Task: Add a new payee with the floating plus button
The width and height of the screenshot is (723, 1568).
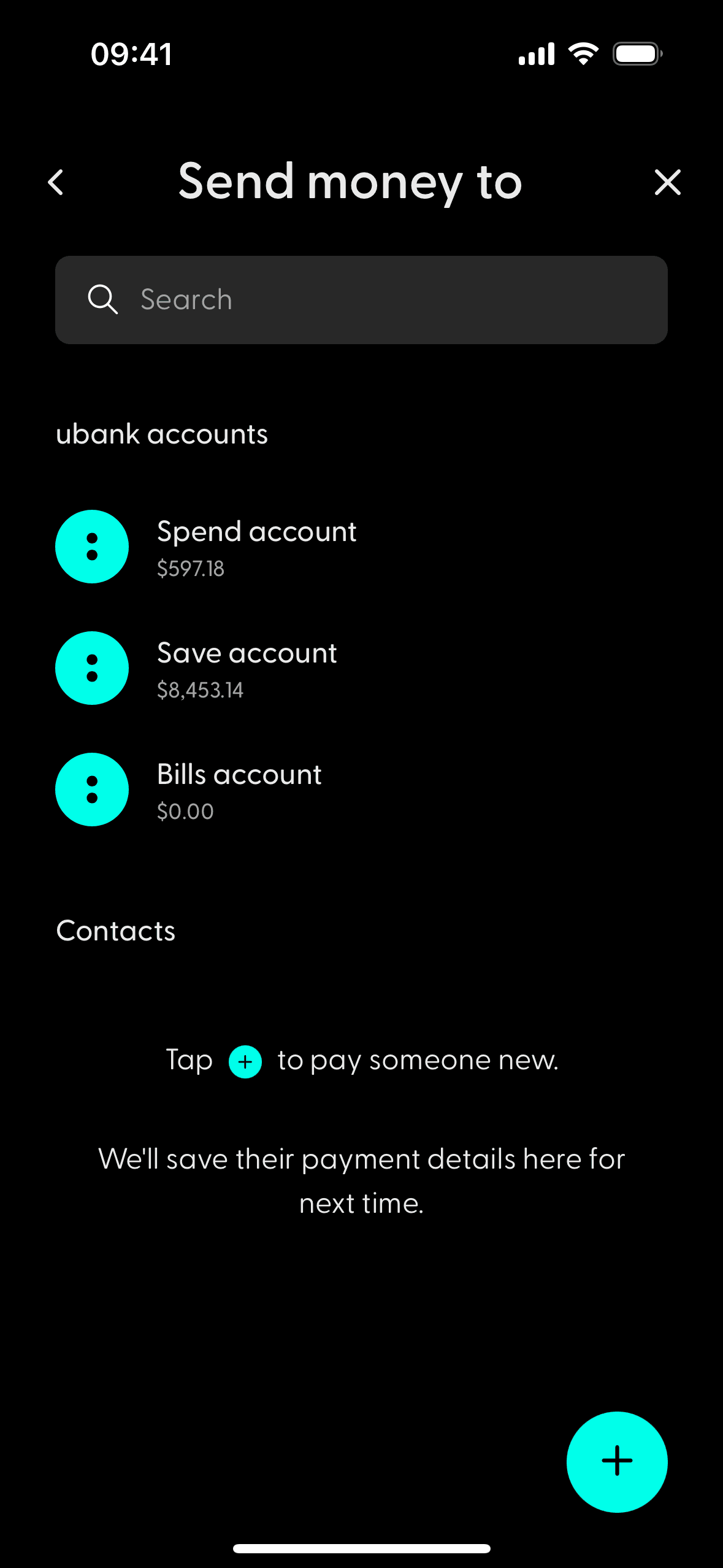Action: coord(616,1461)
